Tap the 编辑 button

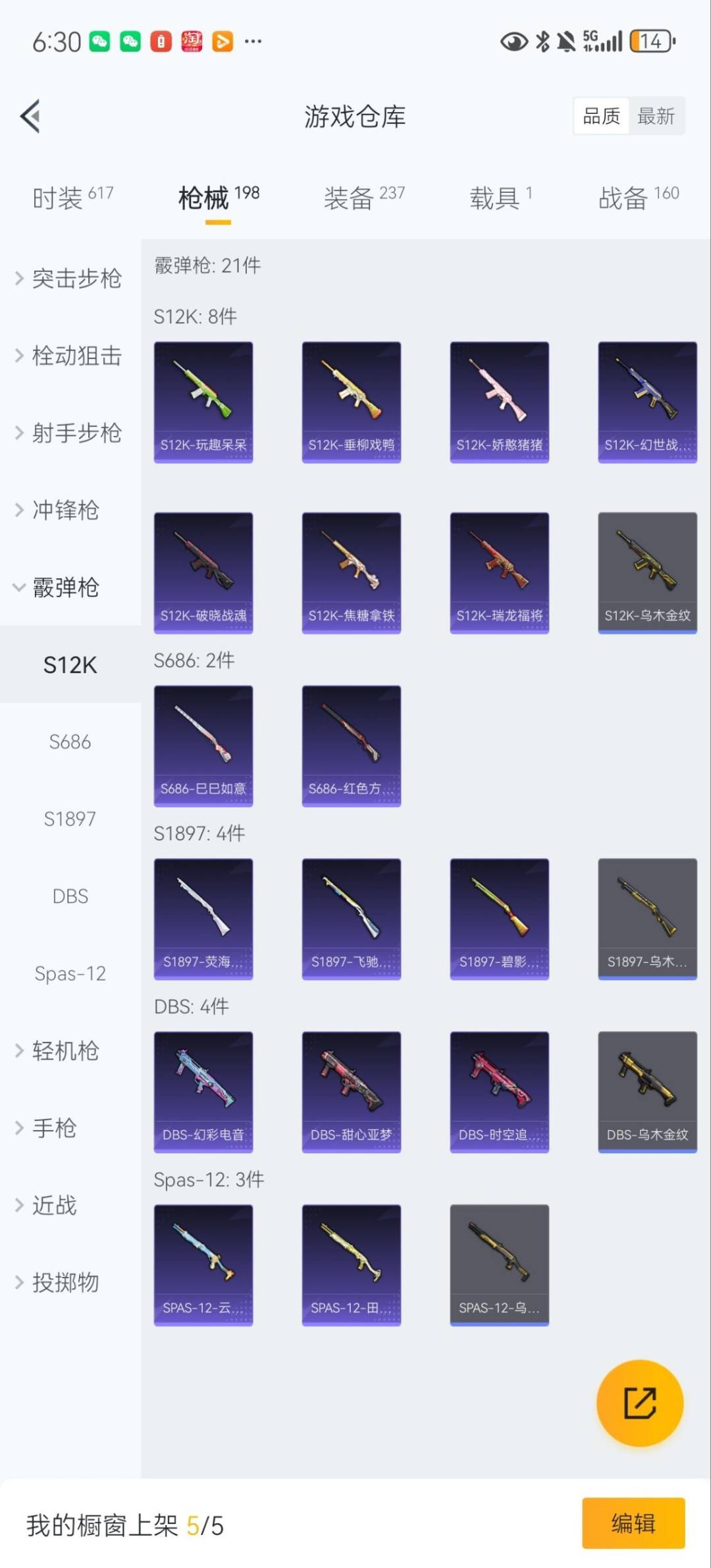tap(633, 1523)
